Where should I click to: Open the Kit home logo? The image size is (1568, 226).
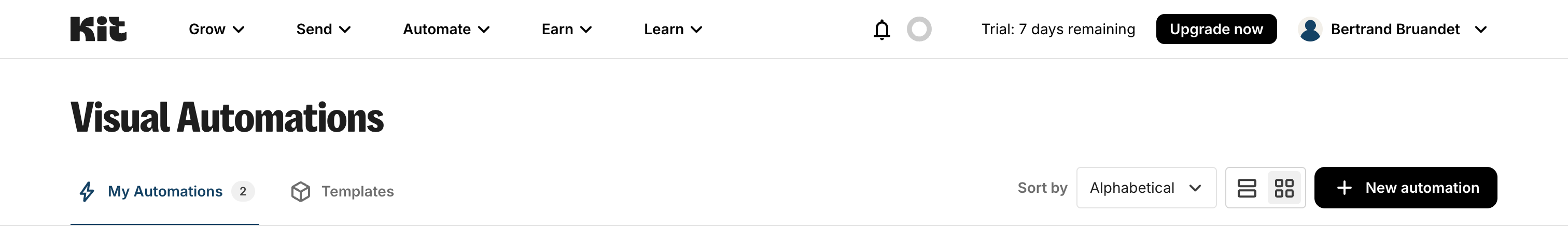[98, 29]
